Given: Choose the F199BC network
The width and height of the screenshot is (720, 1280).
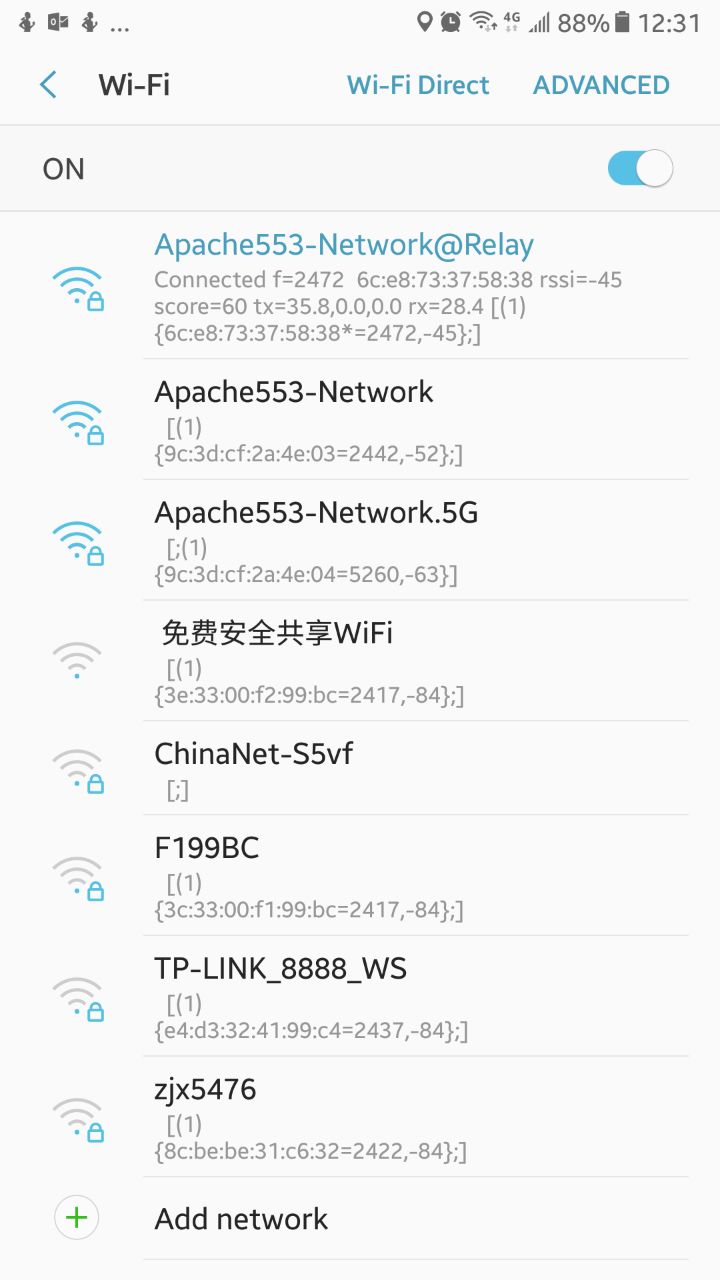Looking at the screenshot, I should click(360, 876).
